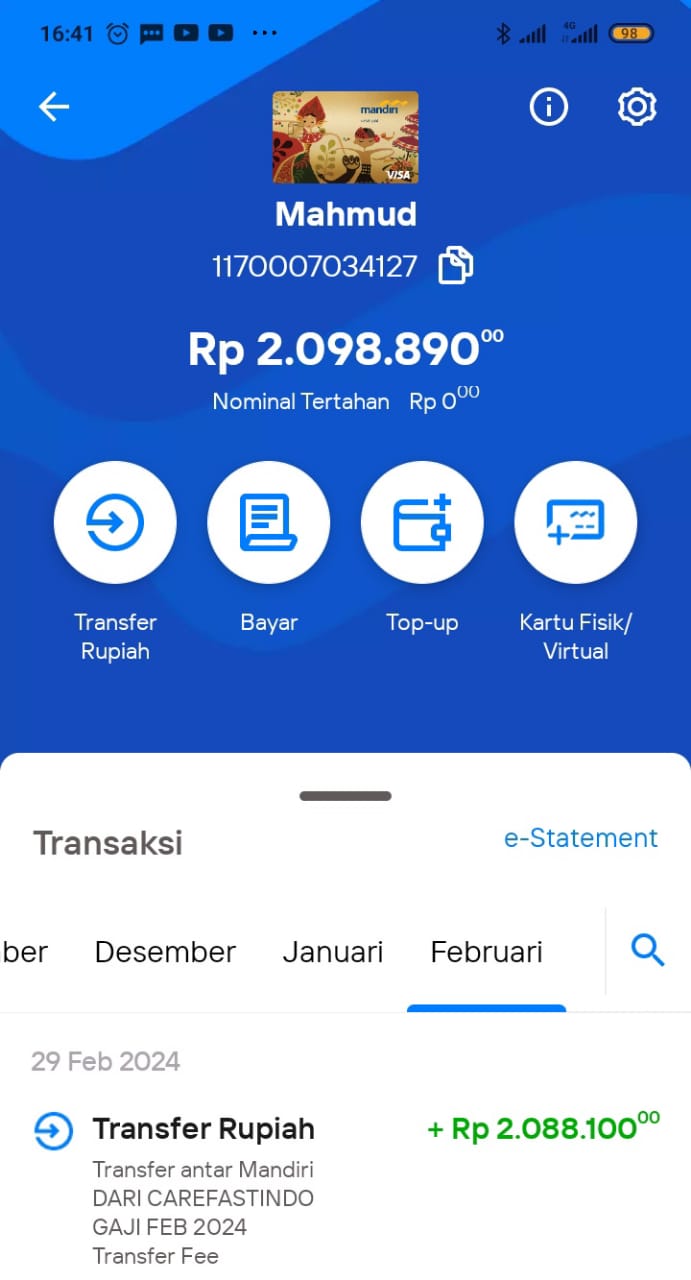Screen dimensions: 691x1280
Task: Go back using the arrow icon
Action: tap(54, 107)
